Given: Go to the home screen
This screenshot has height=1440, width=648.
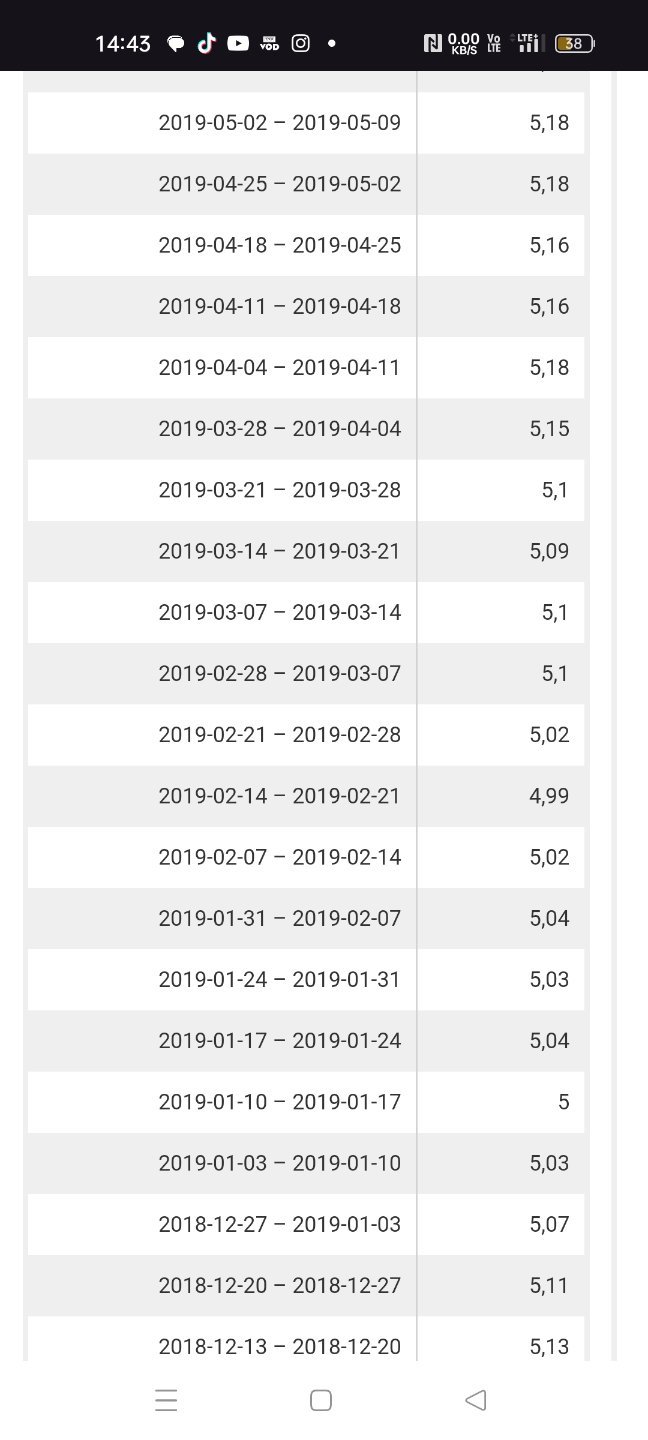Looking at the screenshot, I should pyautogui.click(x=321, y=1400).
